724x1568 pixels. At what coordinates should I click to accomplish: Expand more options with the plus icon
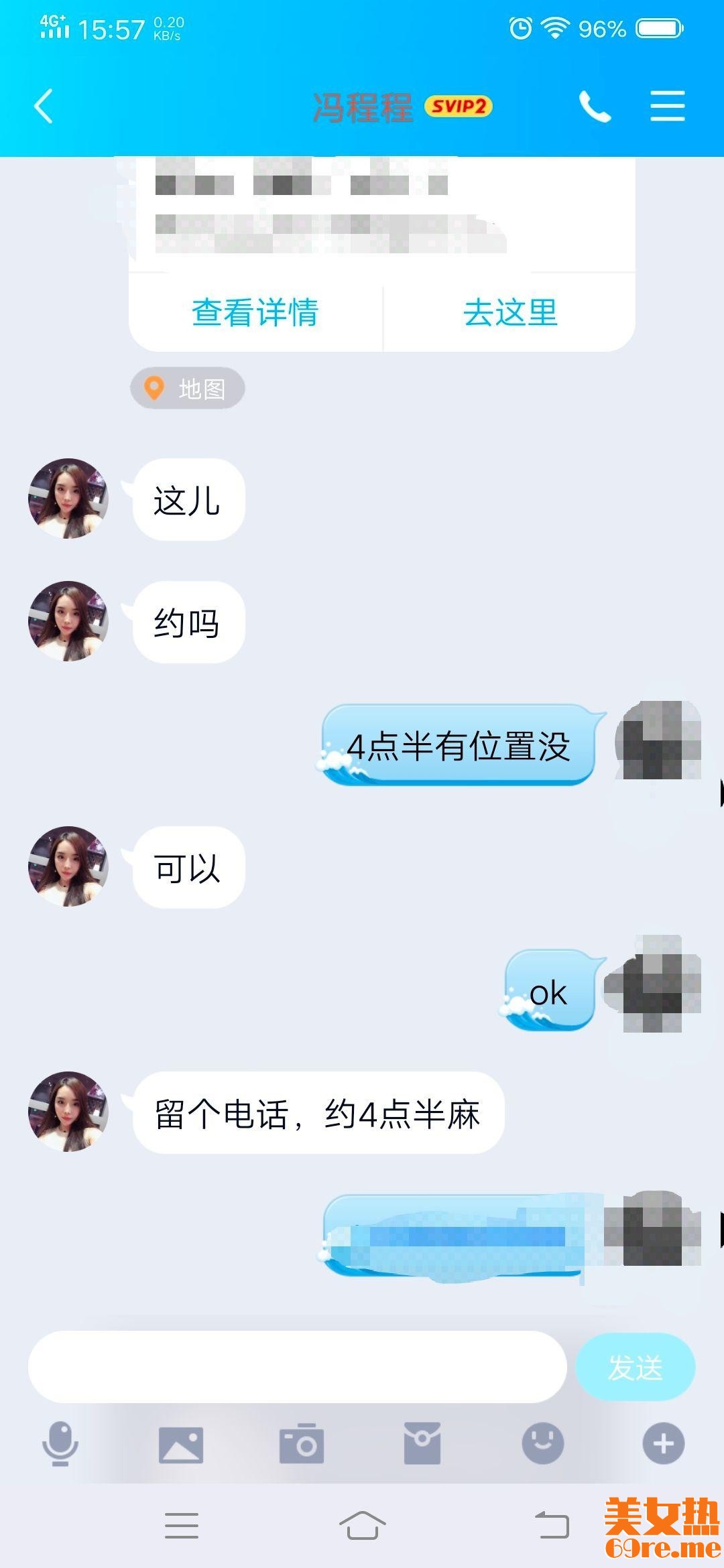pos(664,1443)
